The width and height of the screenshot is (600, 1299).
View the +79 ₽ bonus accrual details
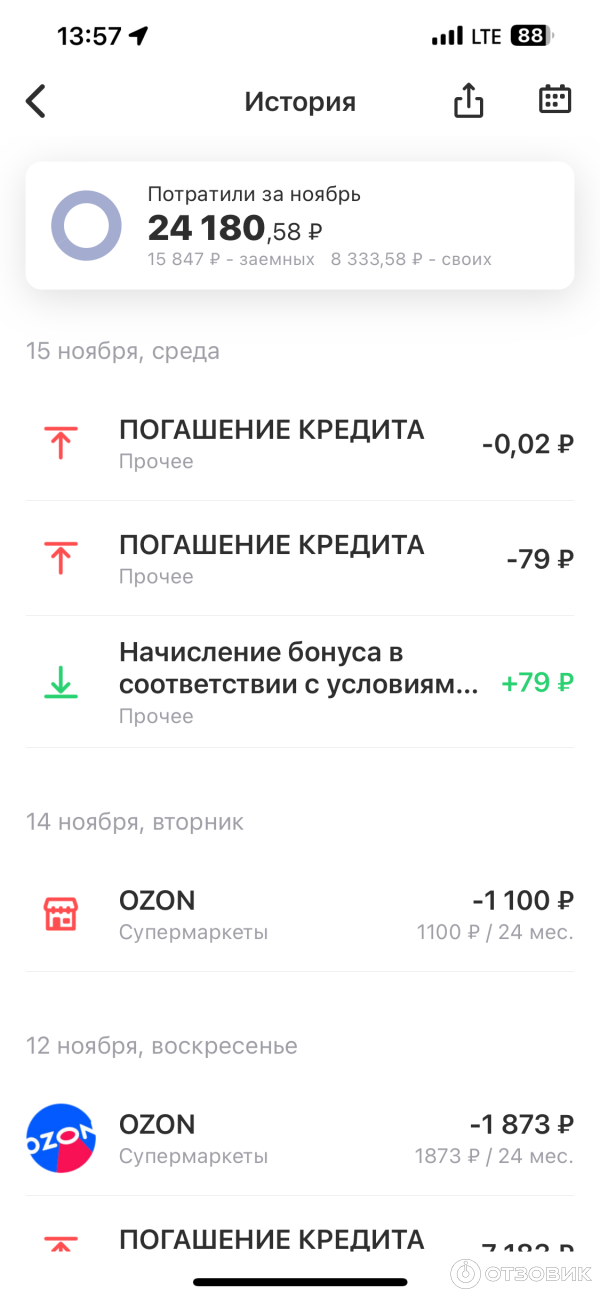coord(300,682)
